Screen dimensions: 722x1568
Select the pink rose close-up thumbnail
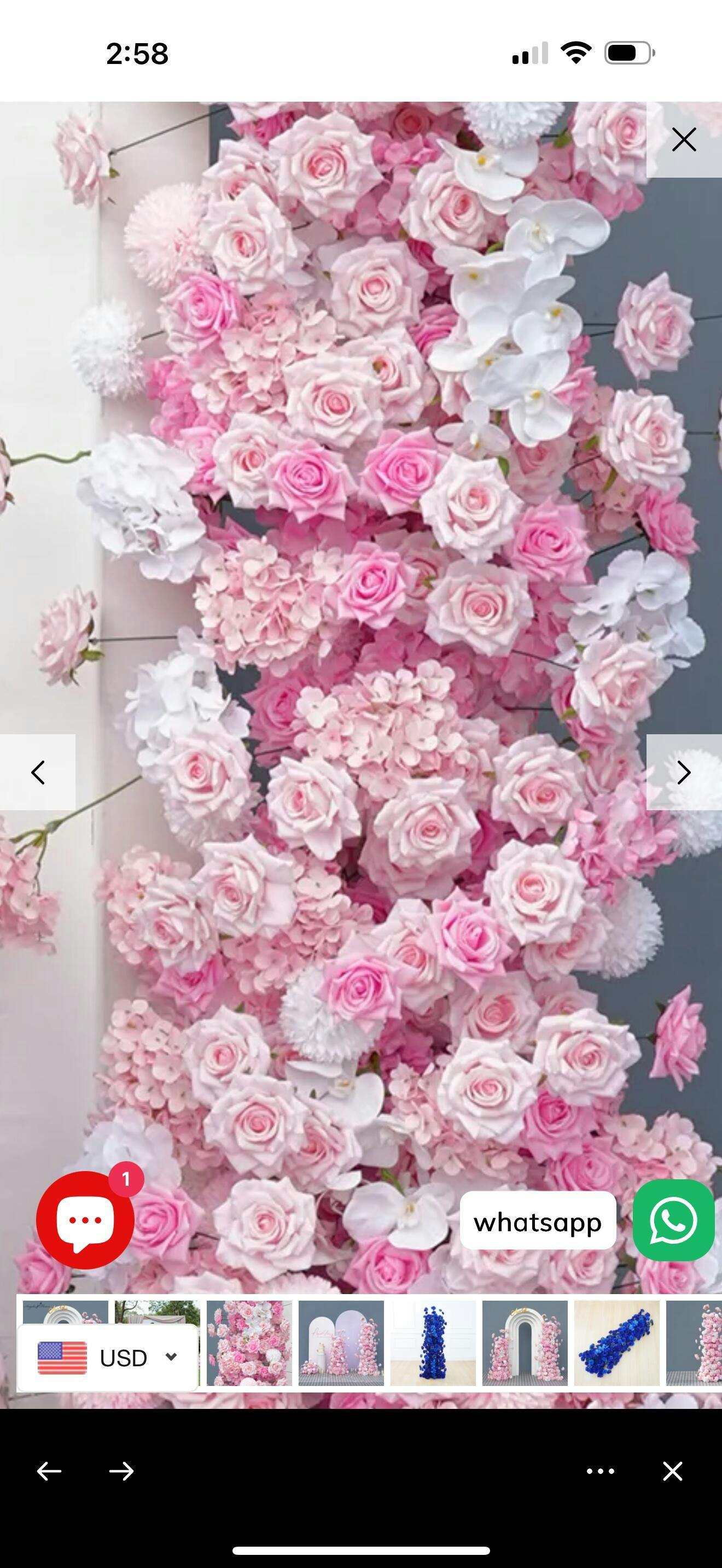249,1343
